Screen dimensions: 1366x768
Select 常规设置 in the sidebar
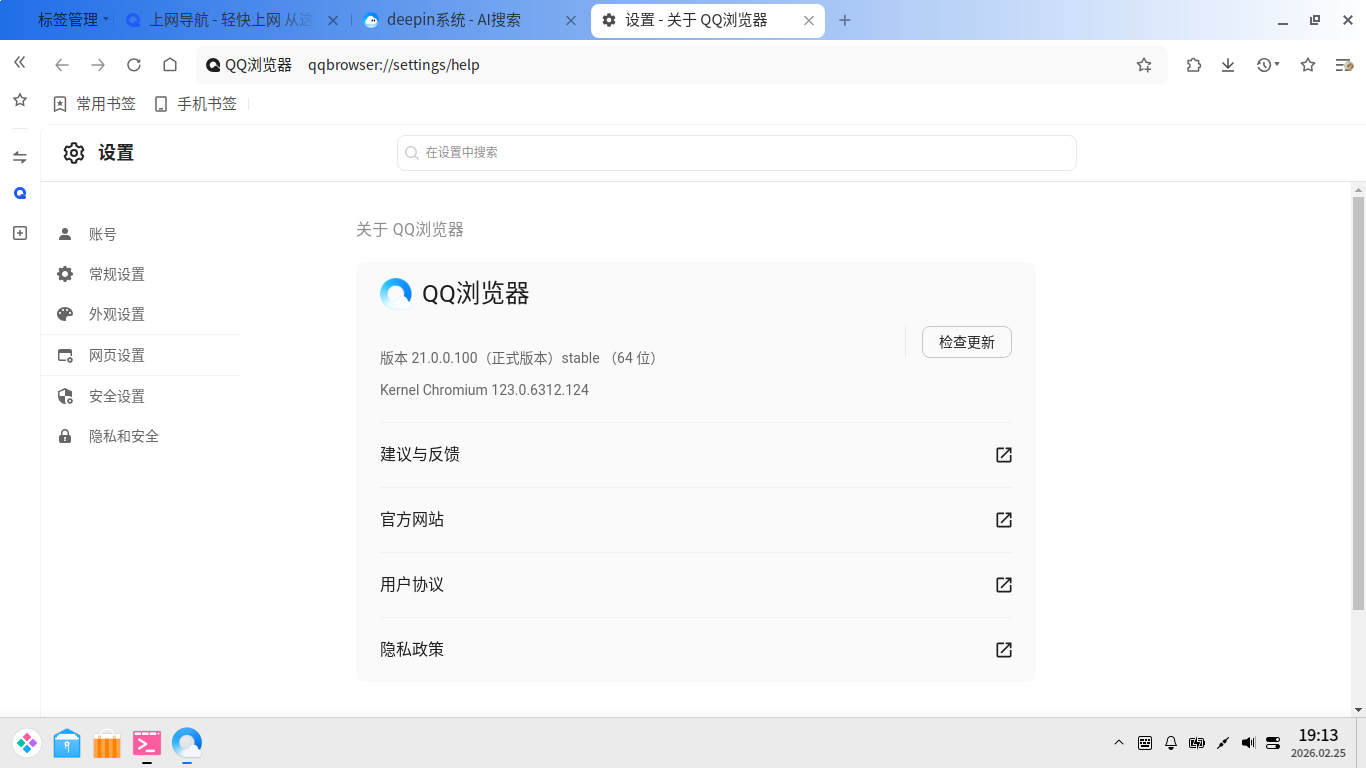tap(116, 274)
